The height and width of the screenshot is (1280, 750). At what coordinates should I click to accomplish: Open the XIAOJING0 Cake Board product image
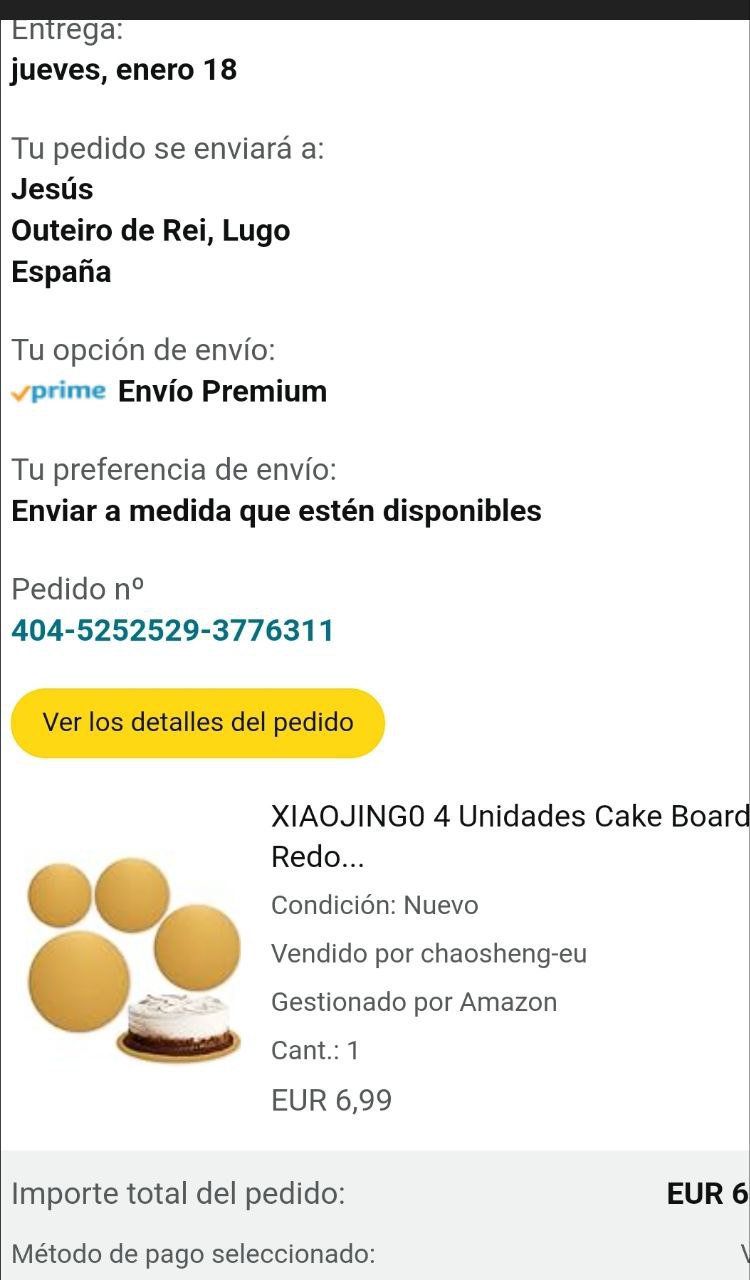pyautogui.click(x=135, y=960)
